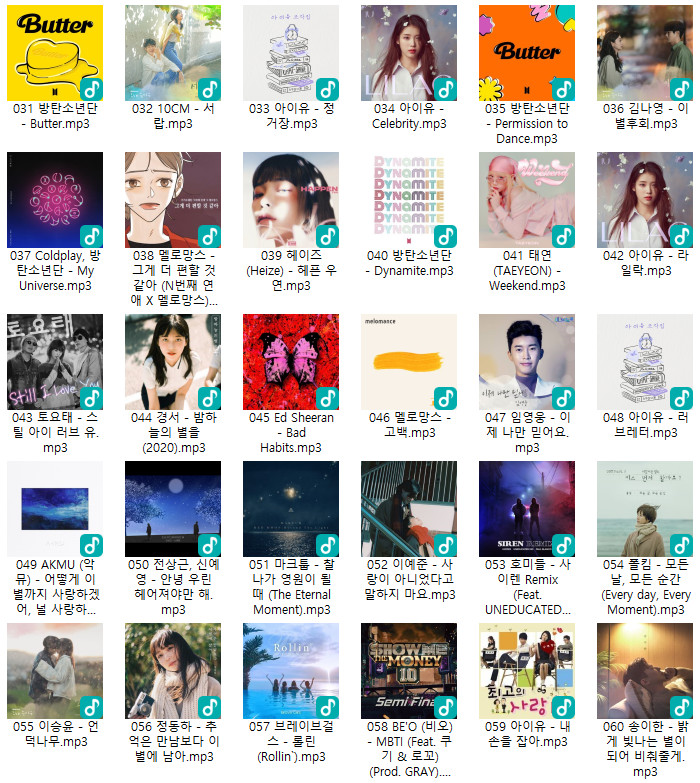
Task: Open 059 아이유 - 내 손을 잡아.mp3
Action: tap(527, 671)
